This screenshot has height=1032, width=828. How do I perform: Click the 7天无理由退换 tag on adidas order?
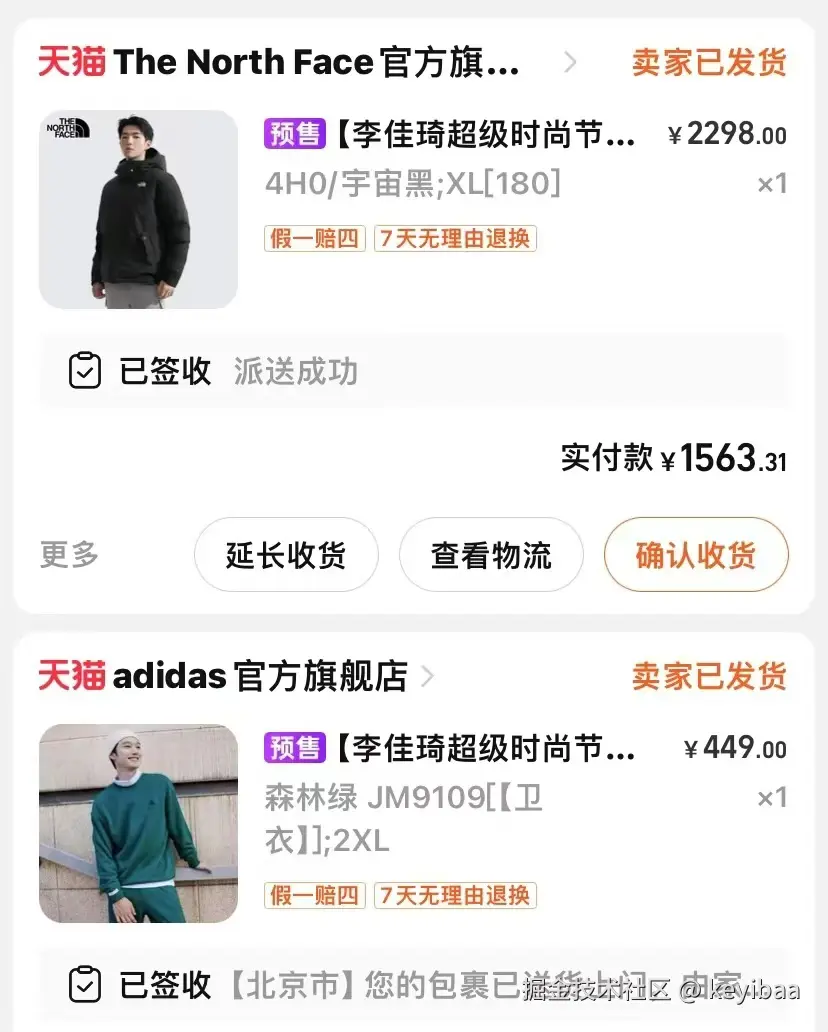(x=455, y=896)
